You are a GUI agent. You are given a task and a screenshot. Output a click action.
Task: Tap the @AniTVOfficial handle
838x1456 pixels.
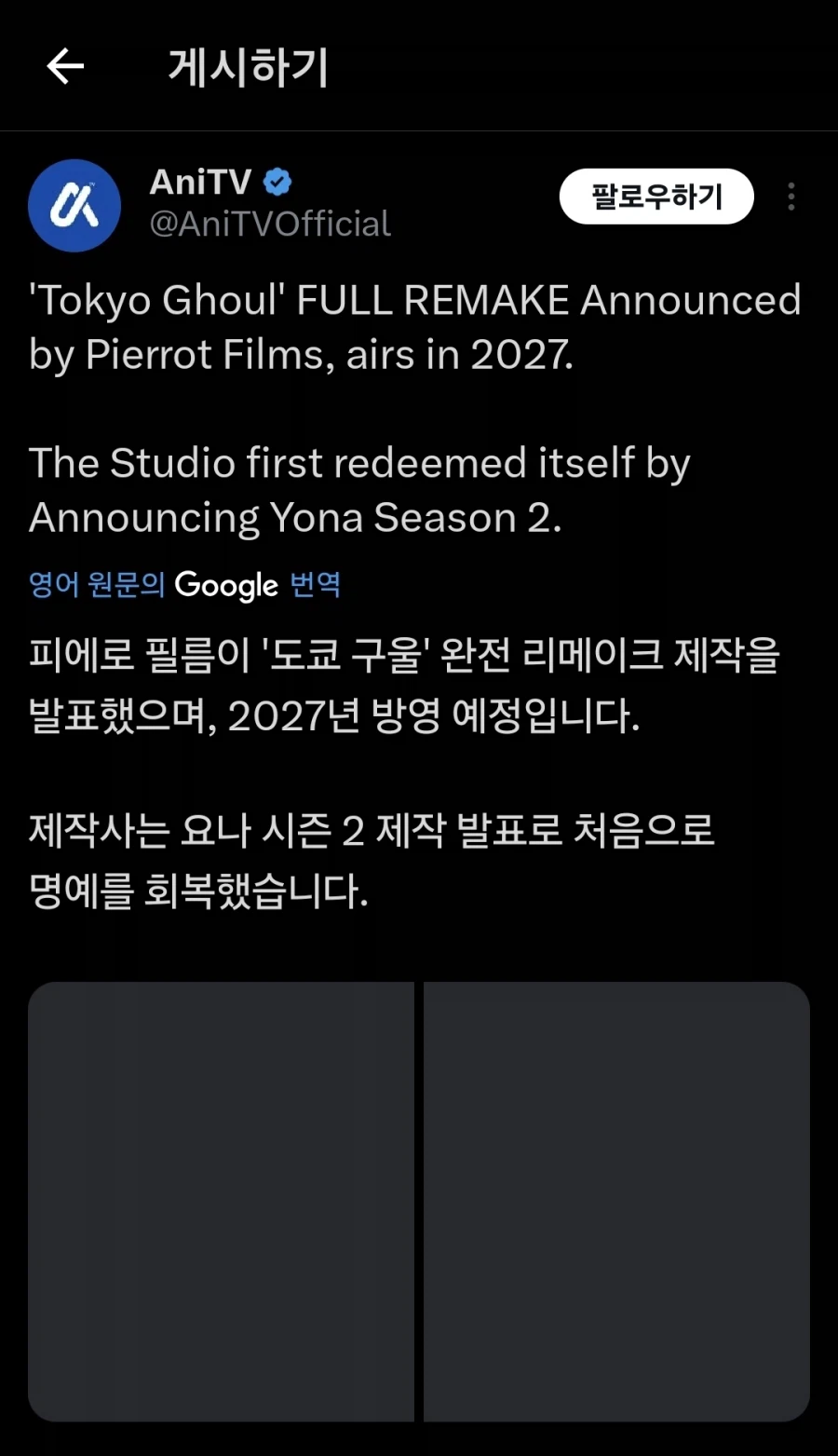click(x=270, y=223)
